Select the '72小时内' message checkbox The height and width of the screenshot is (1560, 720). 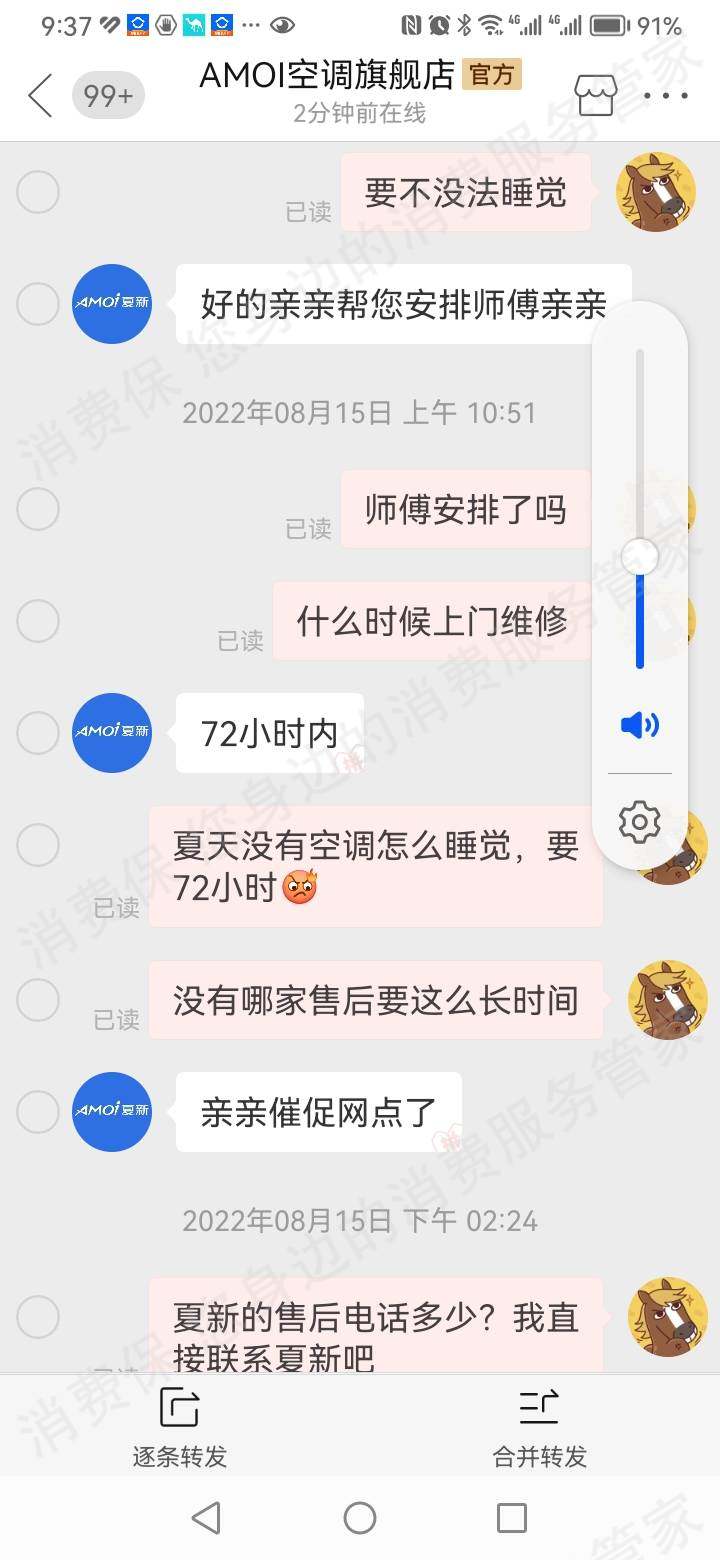(x=38, y=732)
